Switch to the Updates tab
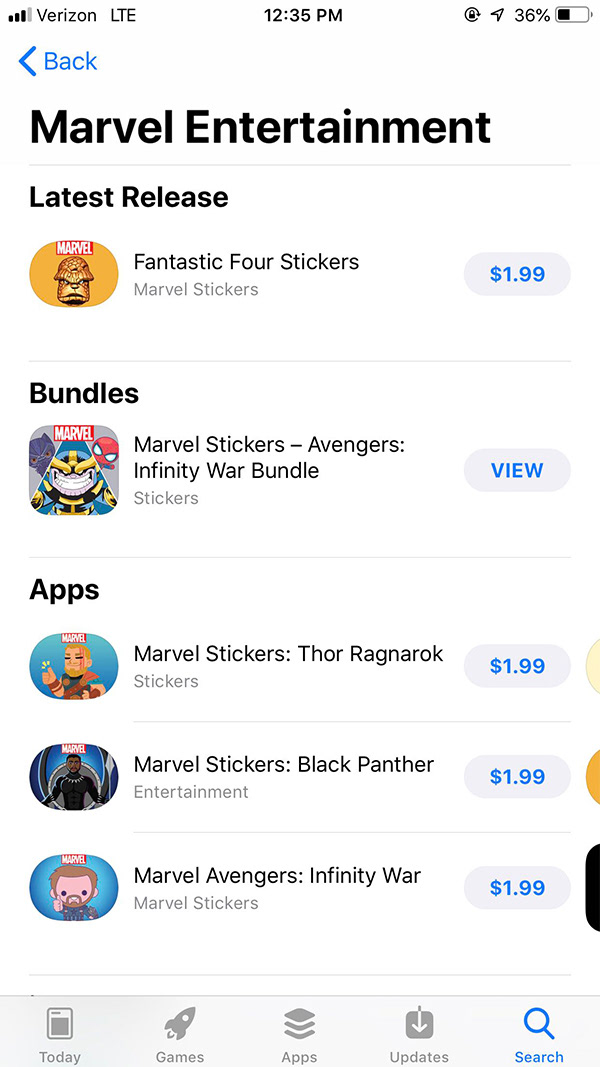The image size is (600, 1067). coord(419,1034)
